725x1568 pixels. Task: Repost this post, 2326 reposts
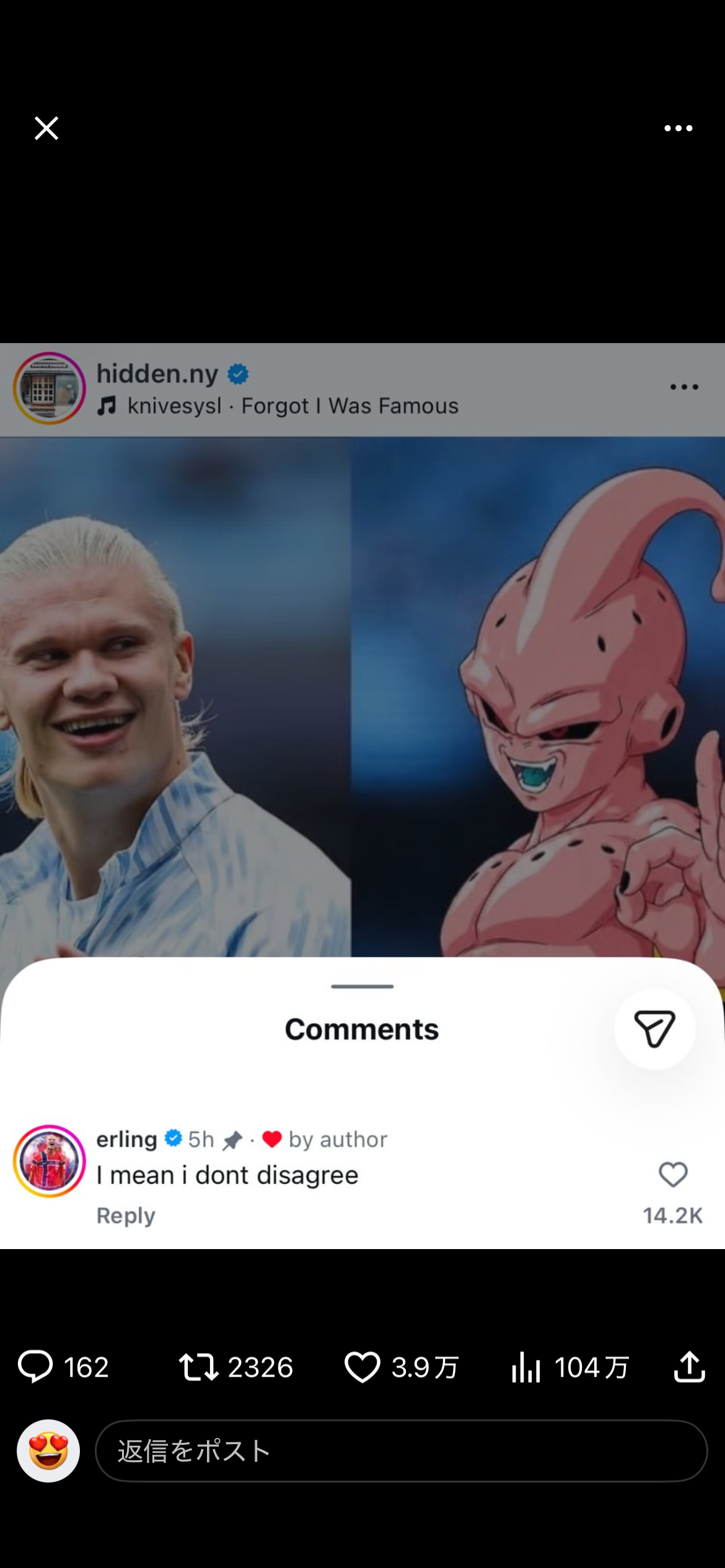click(236, 1367)
